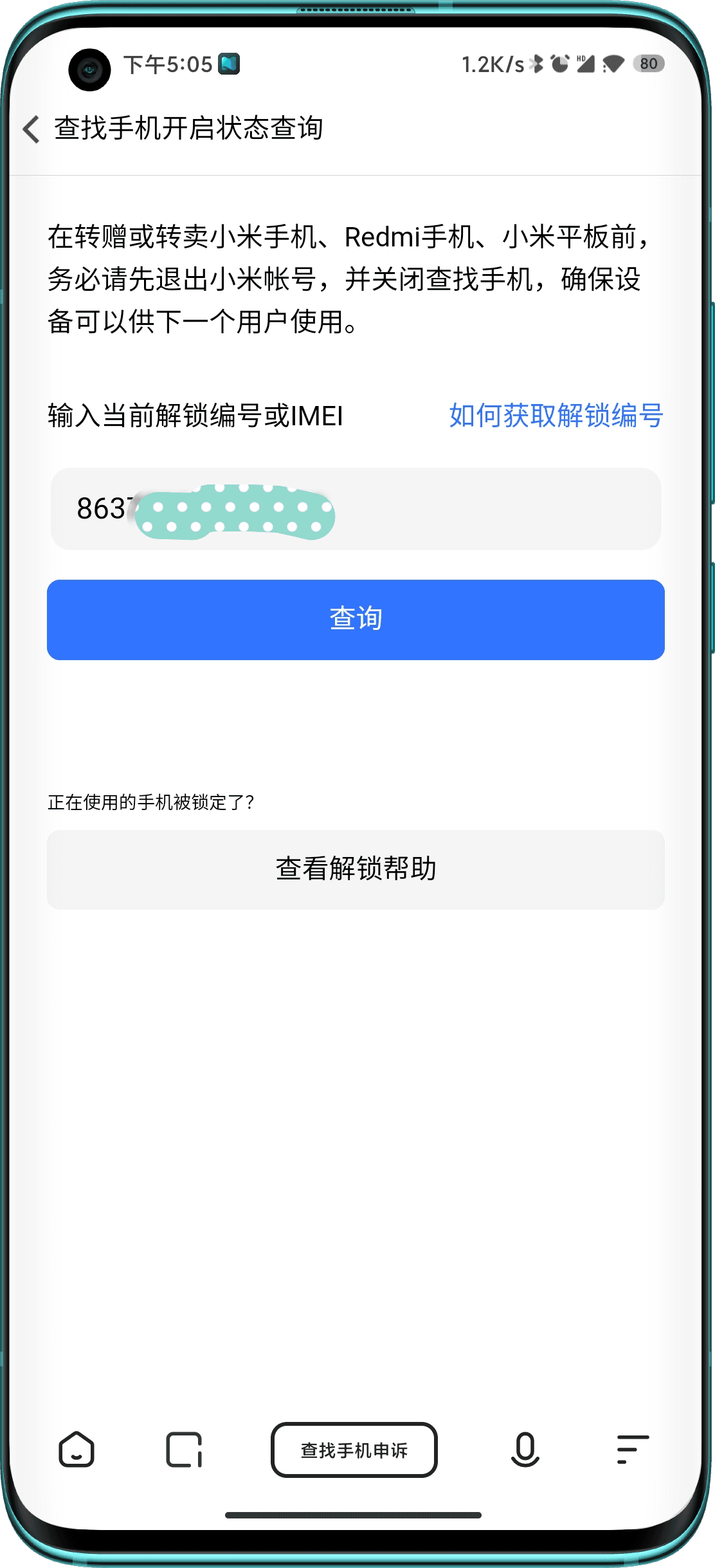715x1568 pixels.
Task: Open the tabs switcher icon
Action: (x=184, y=1450)
